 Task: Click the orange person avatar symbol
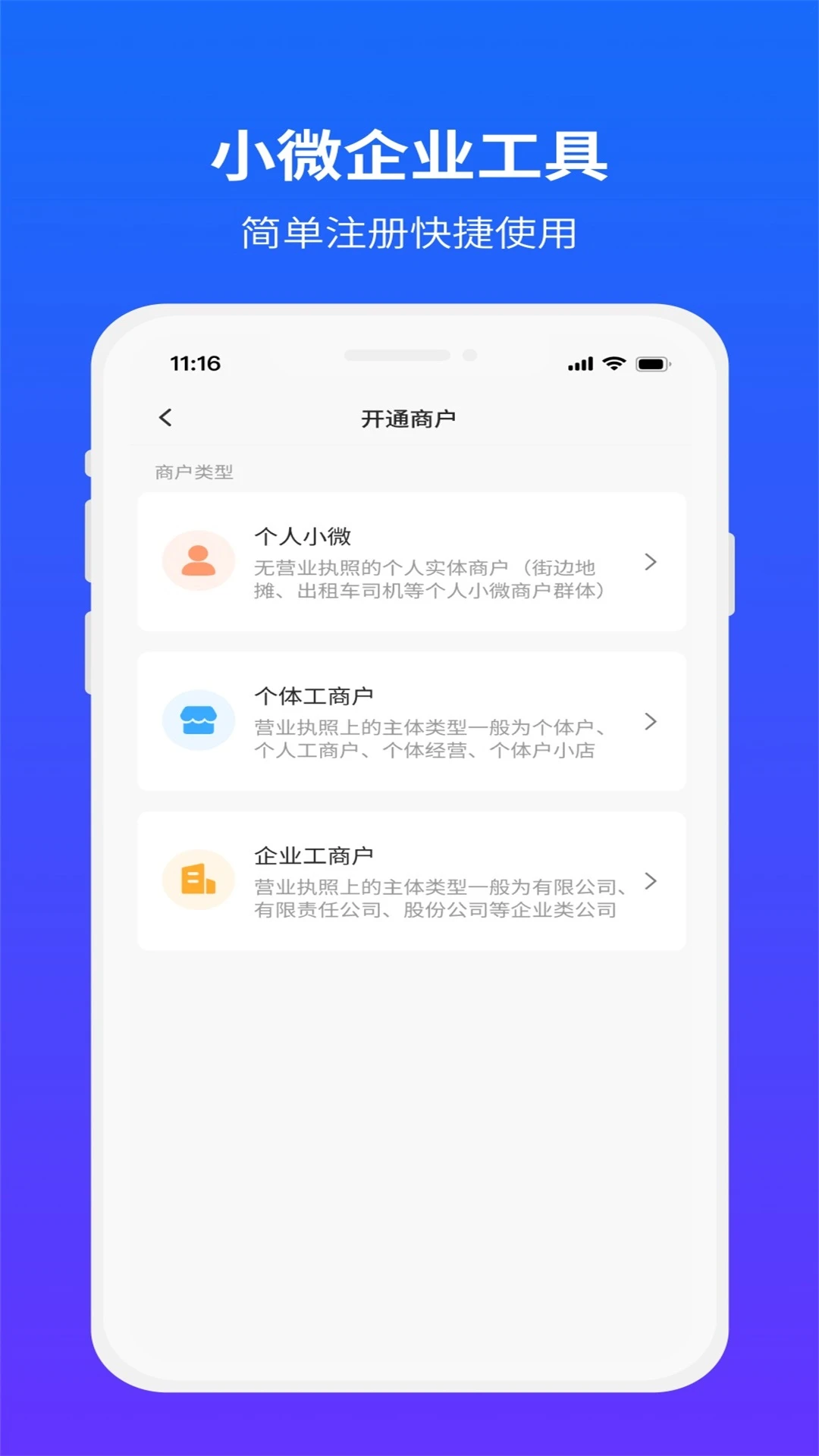pos(197,562)
